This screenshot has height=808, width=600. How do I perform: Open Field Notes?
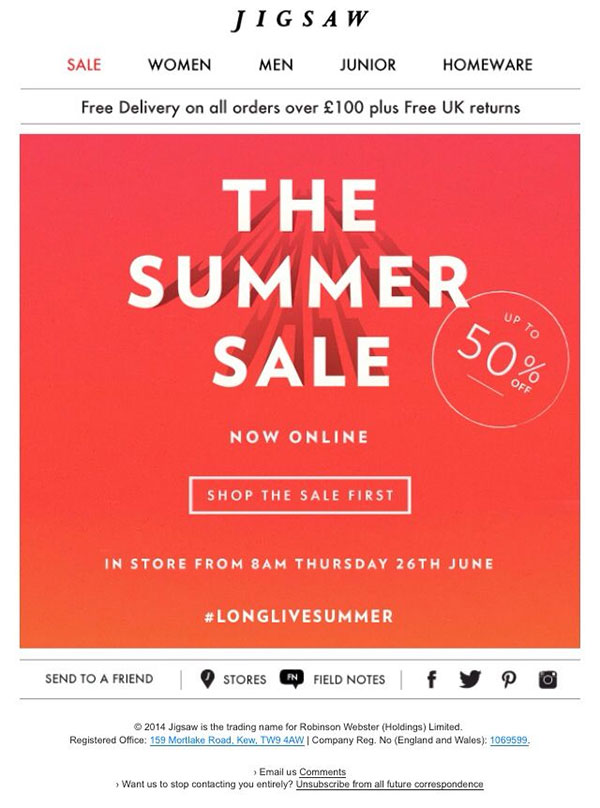(335, 679)
